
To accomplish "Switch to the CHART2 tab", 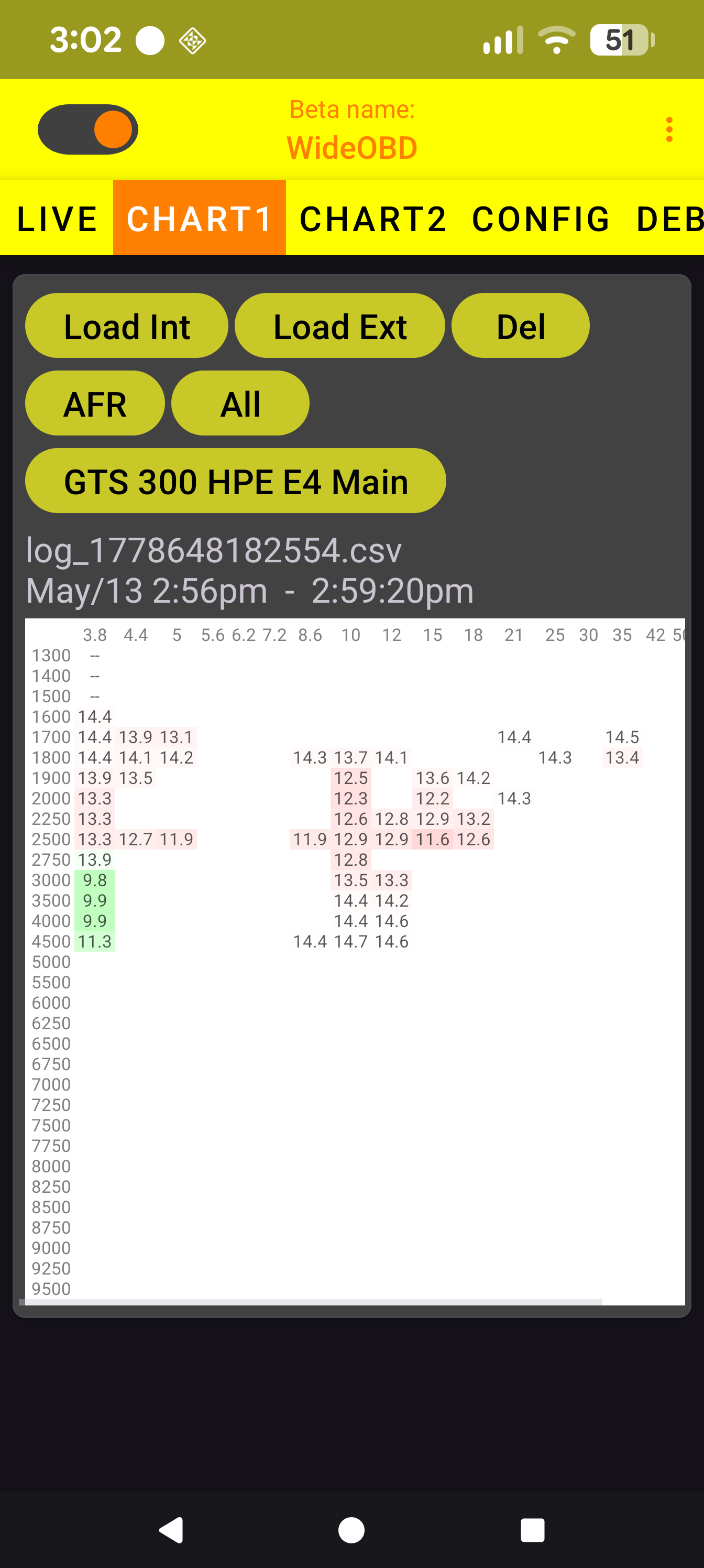I will click(x=373, y=219).
